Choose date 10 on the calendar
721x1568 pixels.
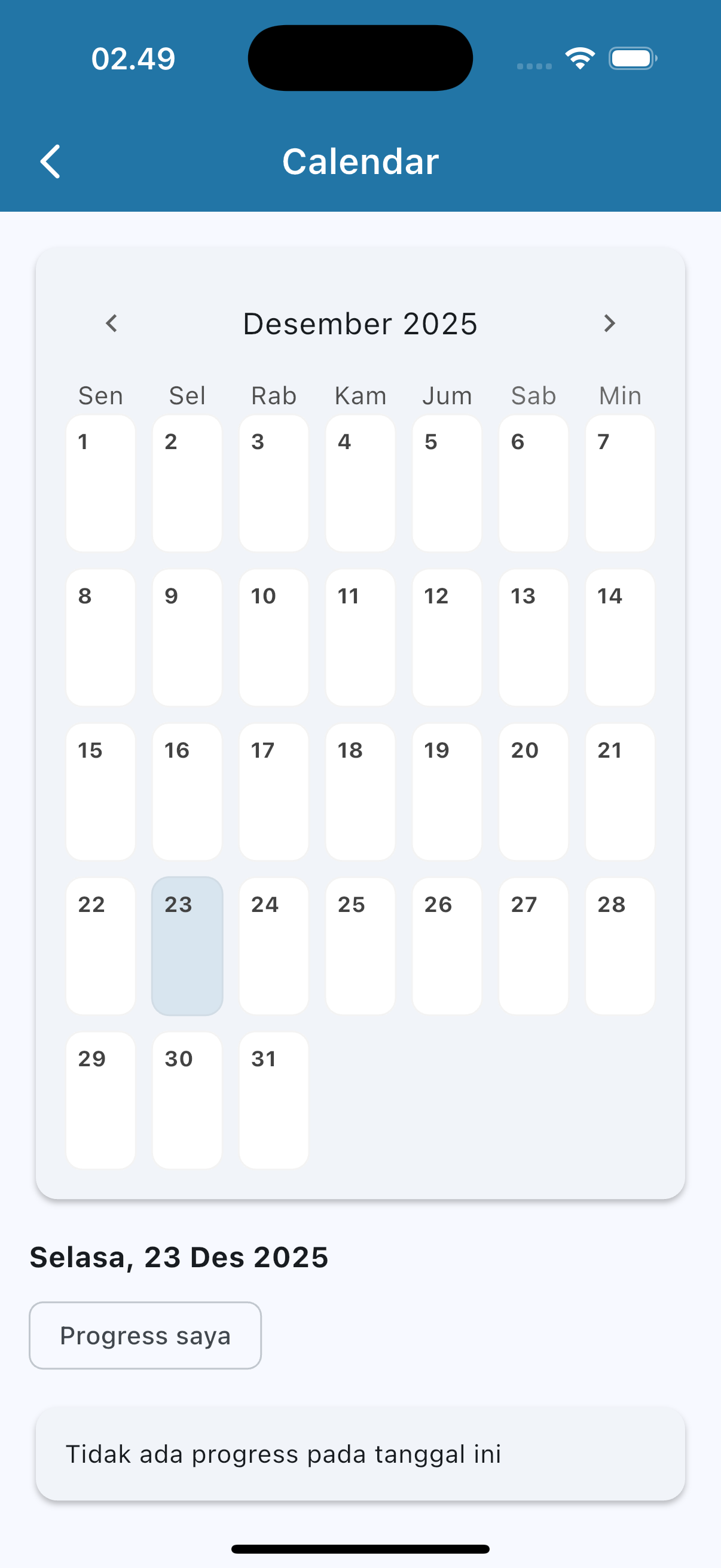click(273, 637)
